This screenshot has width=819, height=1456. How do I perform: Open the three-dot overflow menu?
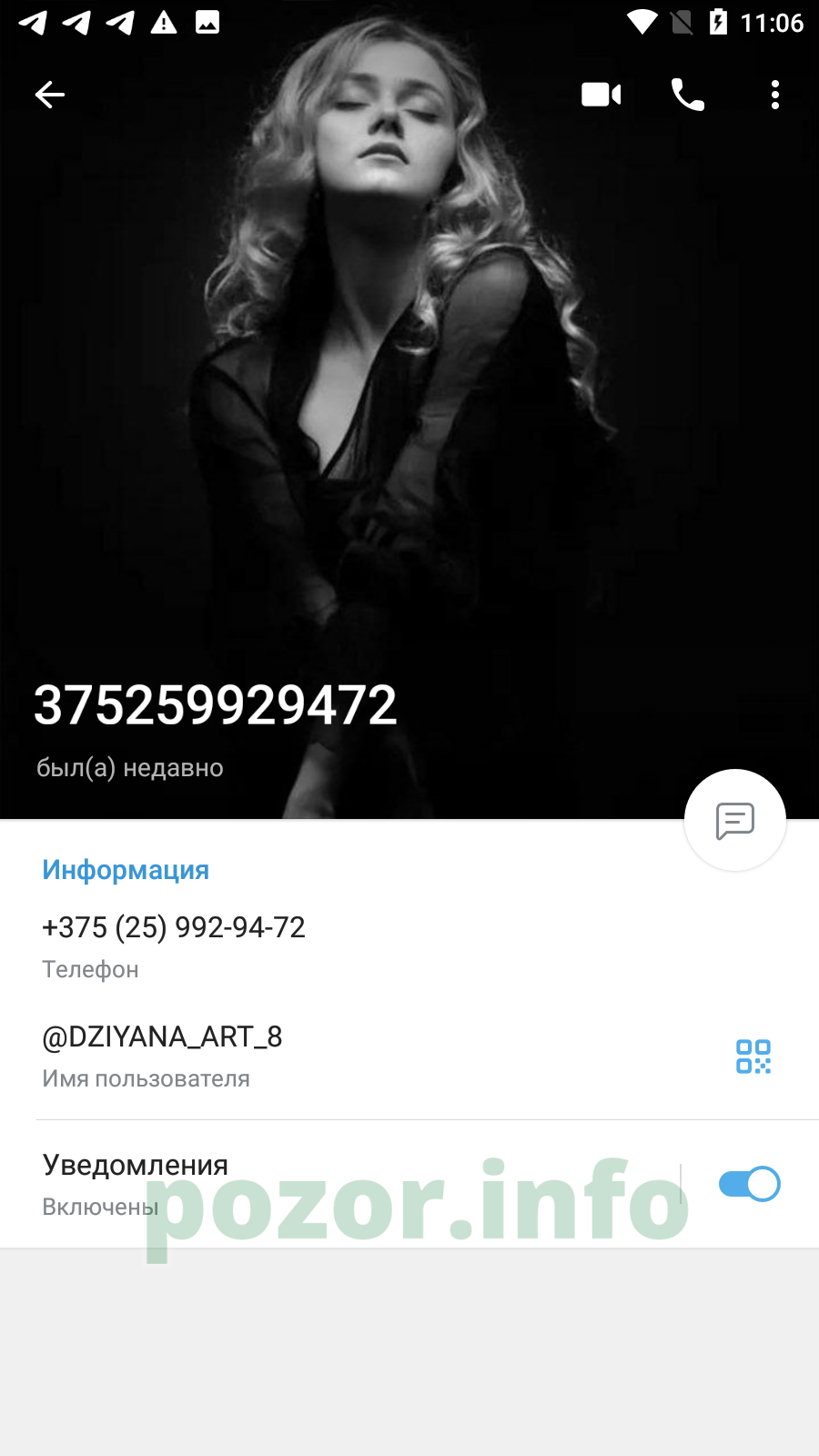[775, 95]
